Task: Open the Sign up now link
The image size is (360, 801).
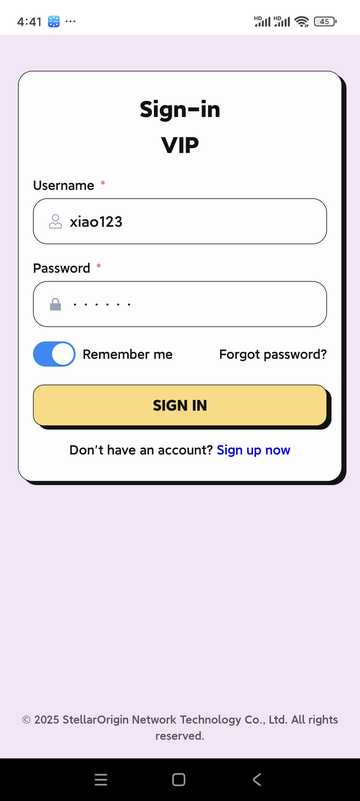Action: (253, 450)
